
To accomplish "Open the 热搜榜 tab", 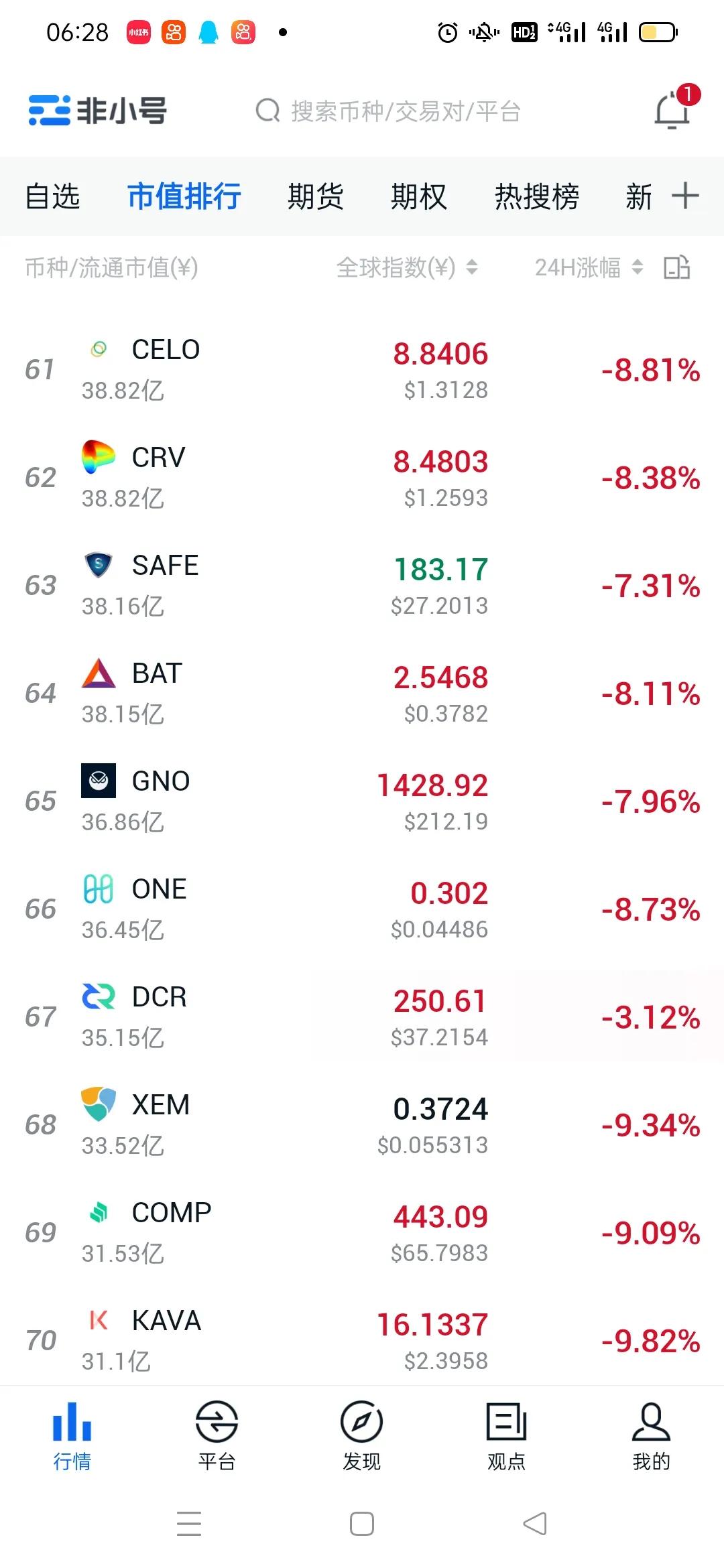I will pyautogui.click(x=536, y=196).
